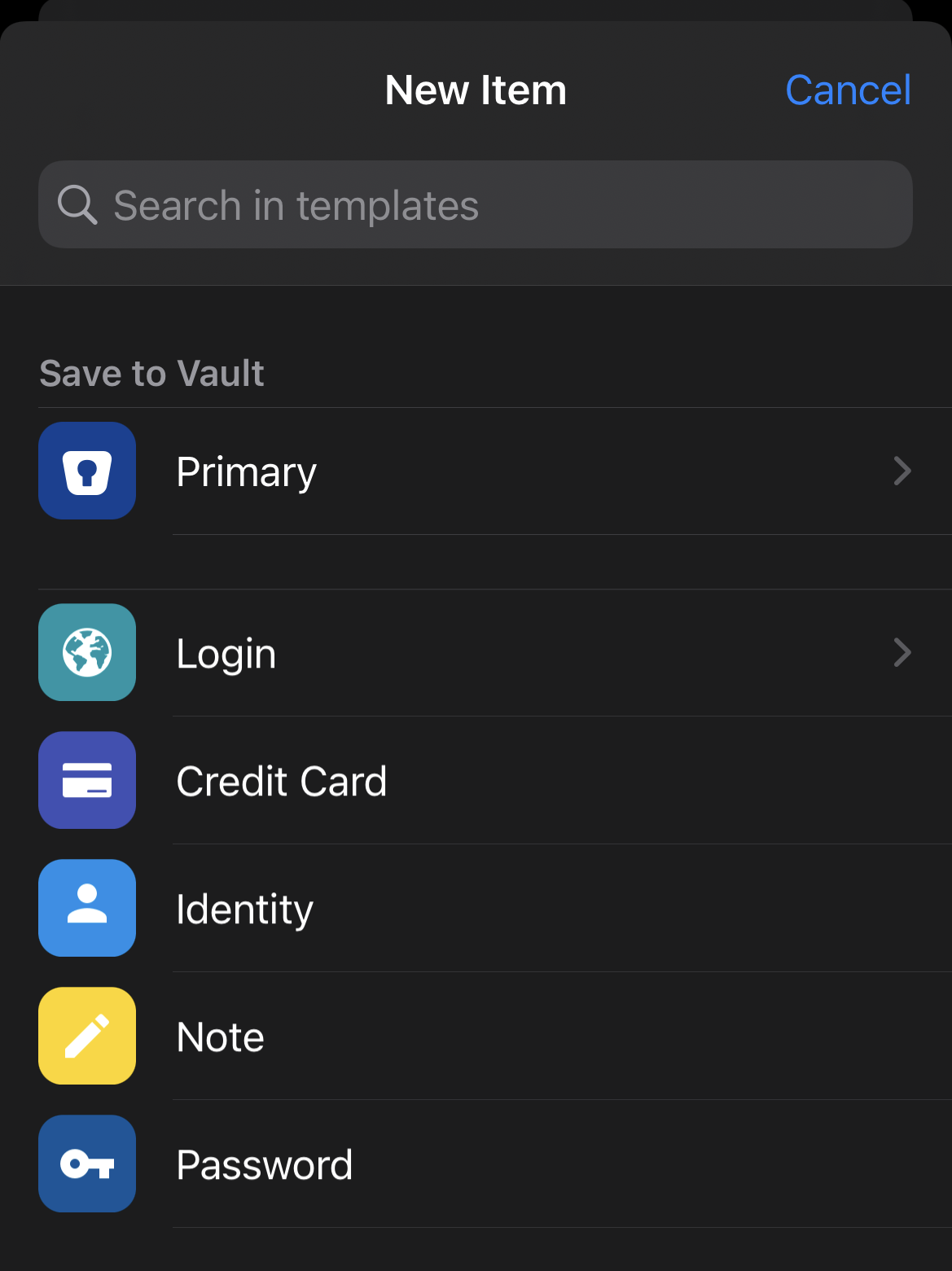Click the Search in templates field
This screenshot has width=952, height=1271.
(x=476, y=204)
